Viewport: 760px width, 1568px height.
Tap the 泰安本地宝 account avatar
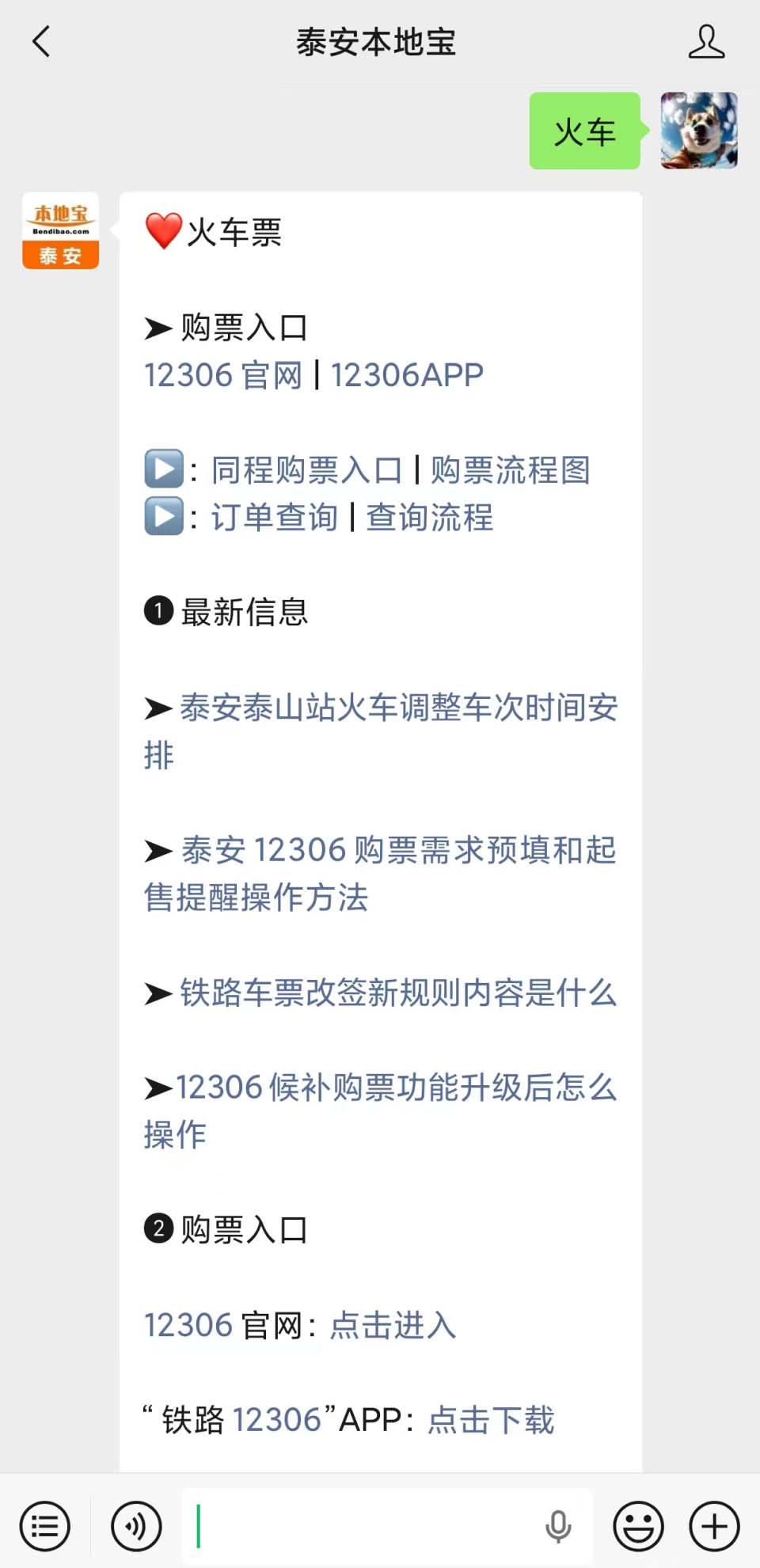tap(60, 231)
